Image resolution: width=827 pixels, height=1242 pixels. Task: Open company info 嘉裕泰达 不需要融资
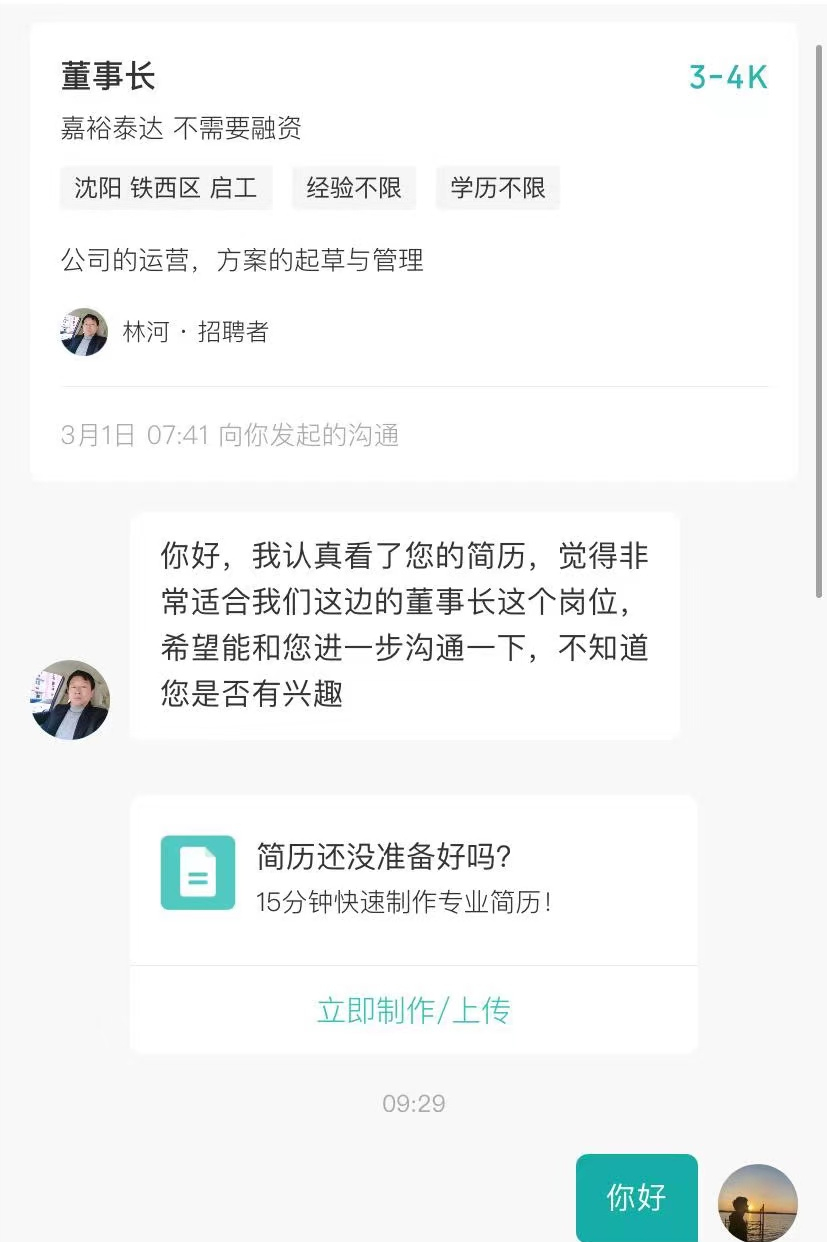[158, 129]
